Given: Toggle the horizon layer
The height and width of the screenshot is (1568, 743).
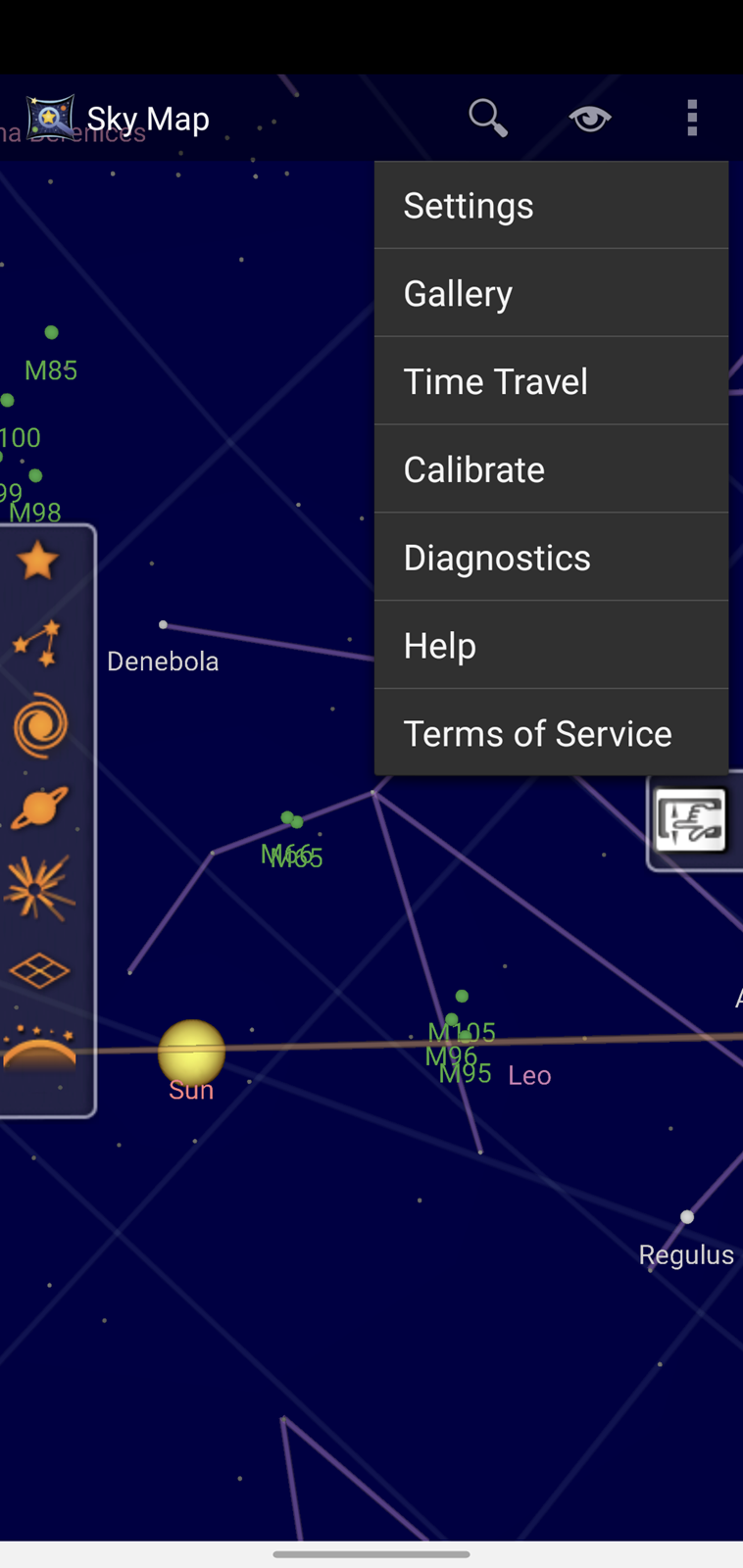Looking at the screenshot, I should [x=39, y=1049].
